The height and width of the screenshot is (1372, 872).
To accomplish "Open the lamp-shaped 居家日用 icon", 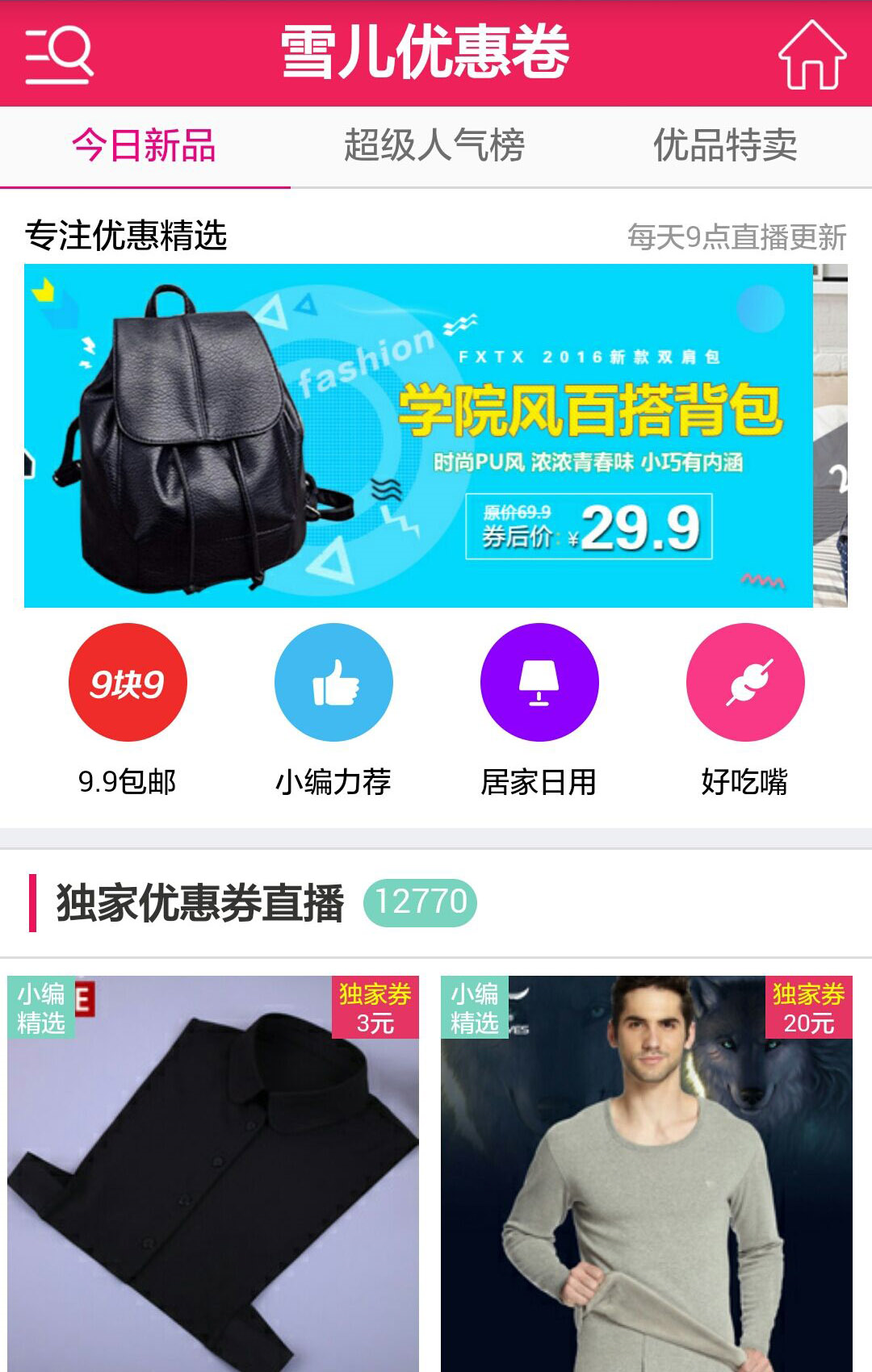I will coord(539,682).
